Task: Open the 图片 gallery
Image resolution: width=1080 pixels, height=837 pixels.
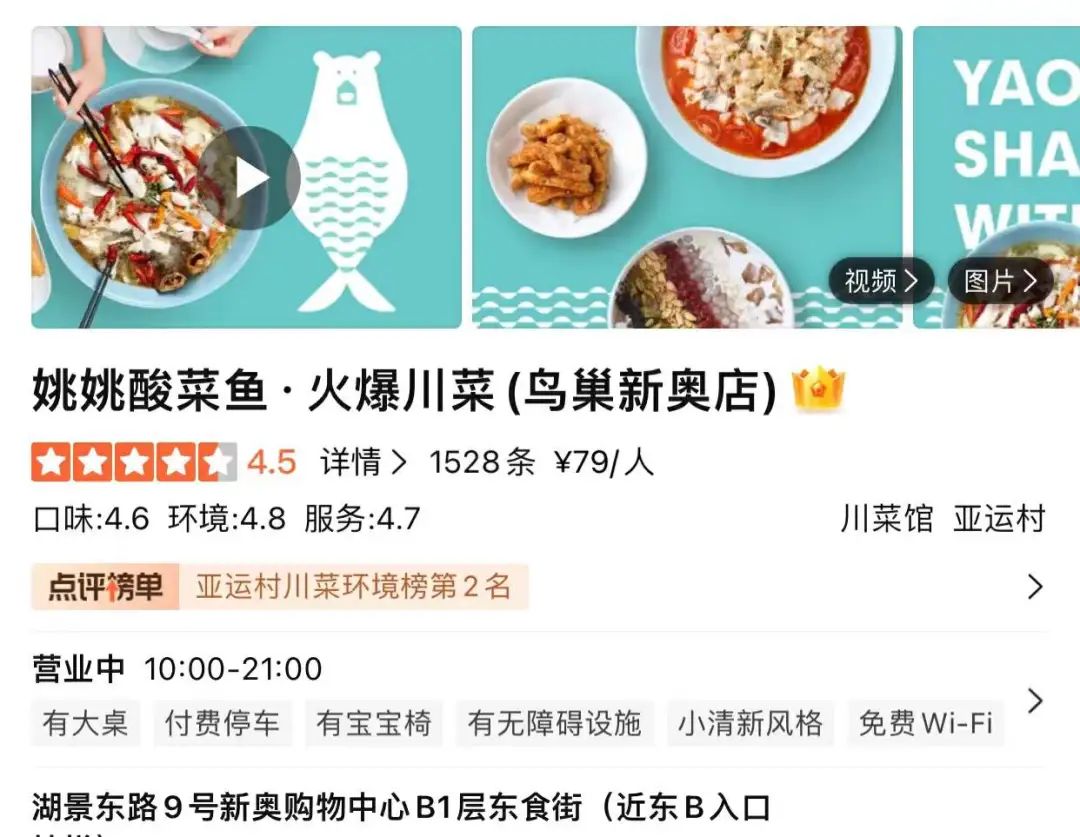Action: [998, 282]
